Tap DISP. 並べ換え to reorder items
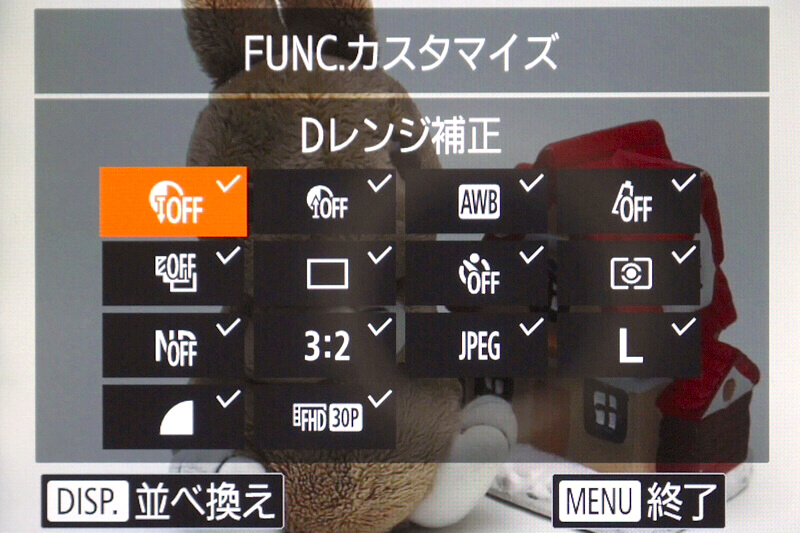 160,500
